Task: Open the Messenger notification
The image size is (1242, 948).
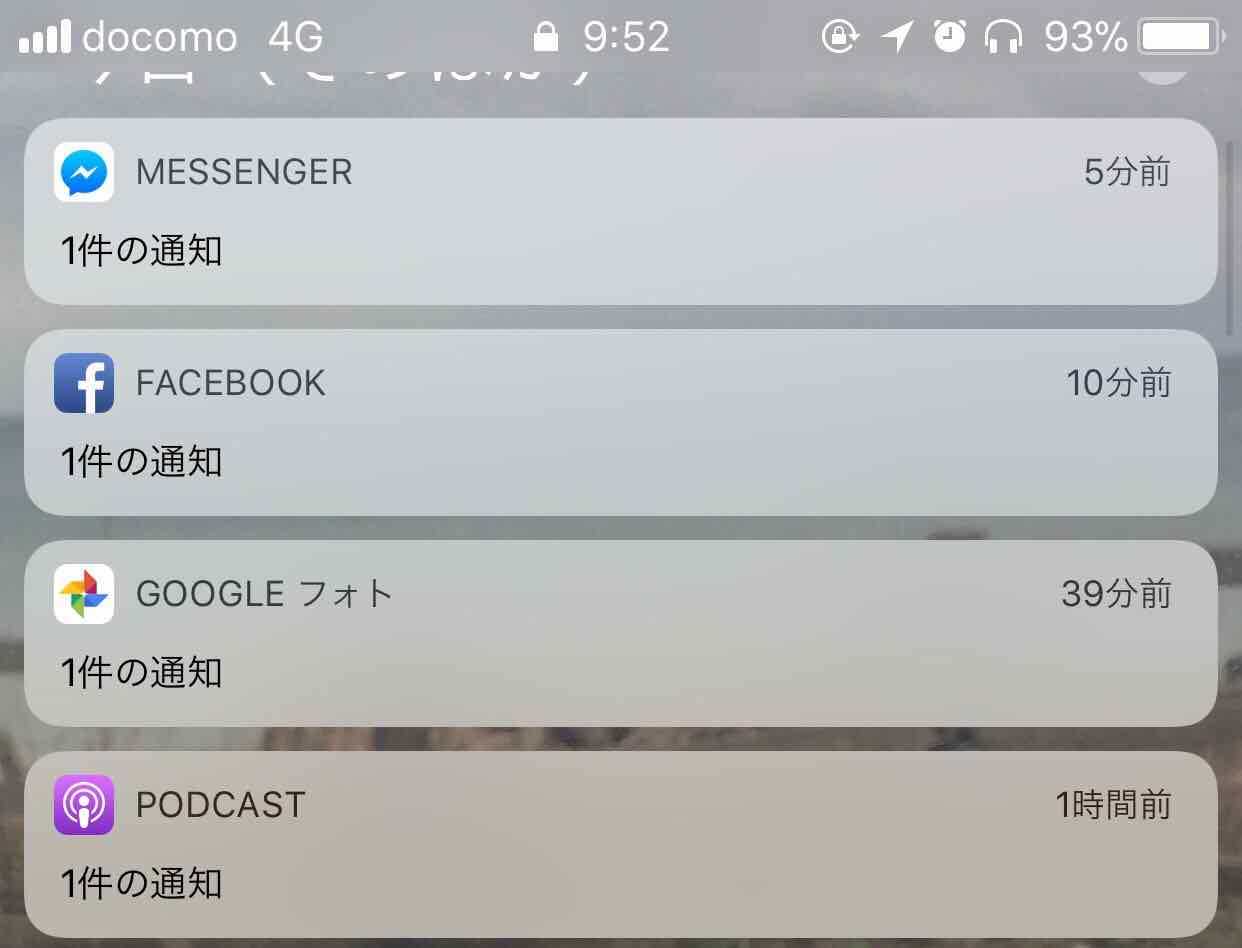Action: (620, 212)
